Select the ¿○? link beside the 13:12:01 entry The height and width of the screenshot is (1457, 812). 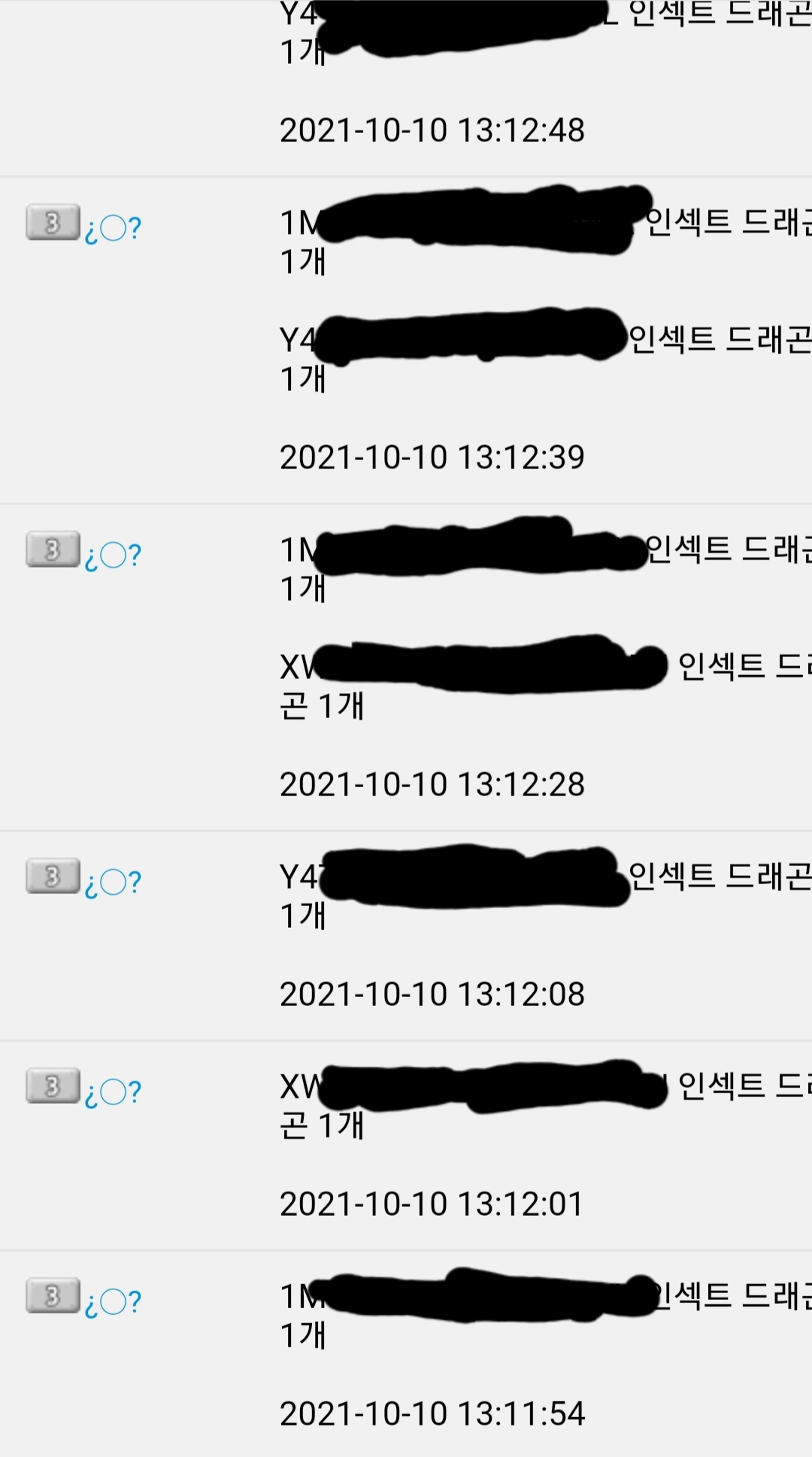pyautogui.click(x=113, y=1091)
